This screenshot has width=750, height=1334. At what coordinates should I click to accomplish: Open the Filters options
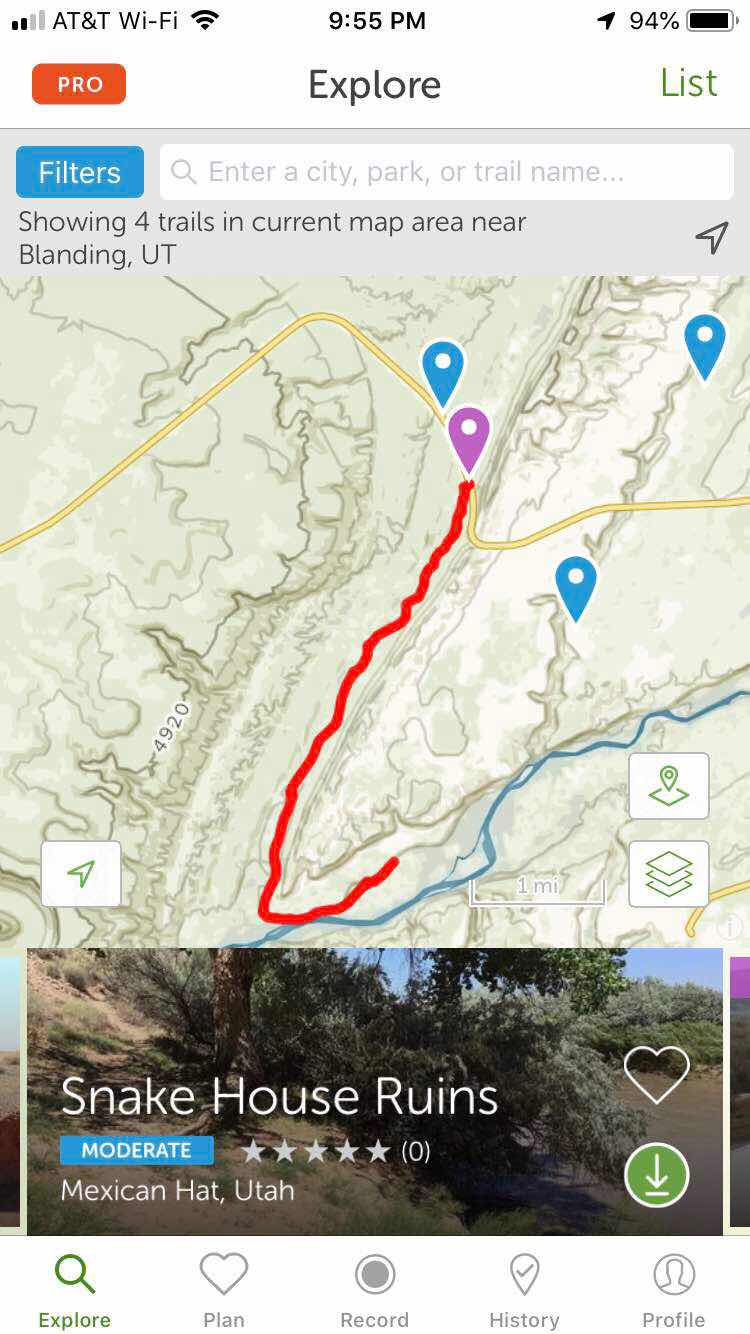[80, 173]
